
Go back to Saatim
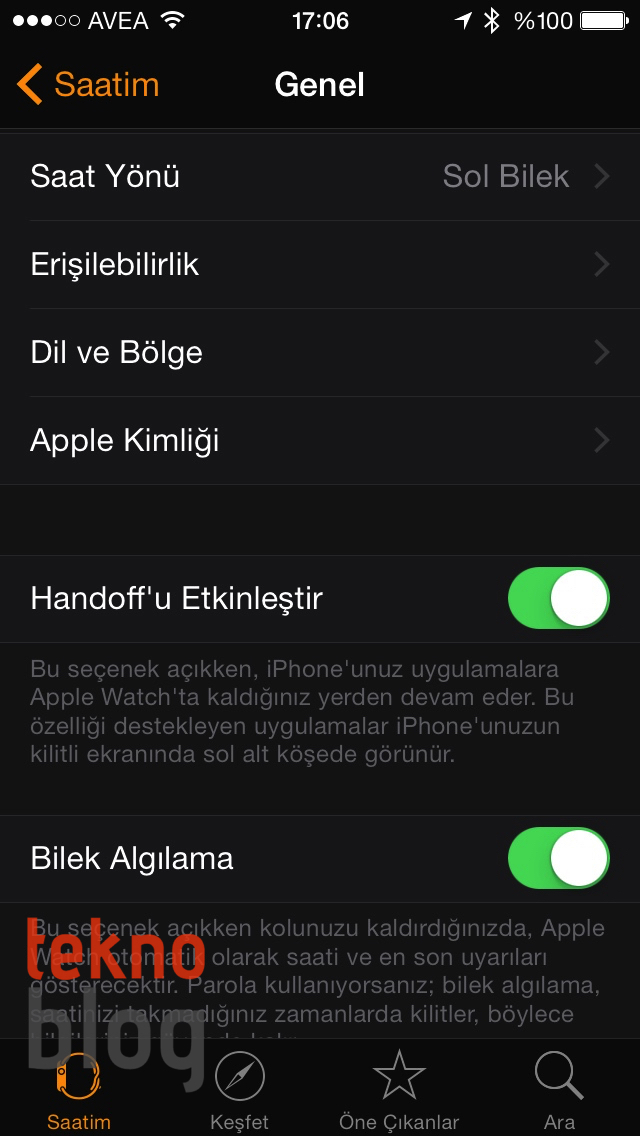[88, 85]
